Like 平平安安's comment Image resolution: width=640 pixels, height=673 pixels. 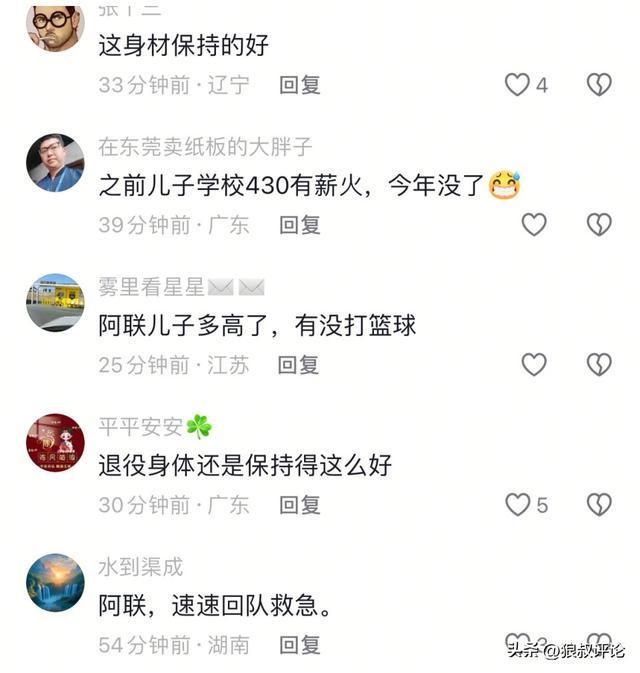click(517, 505)
